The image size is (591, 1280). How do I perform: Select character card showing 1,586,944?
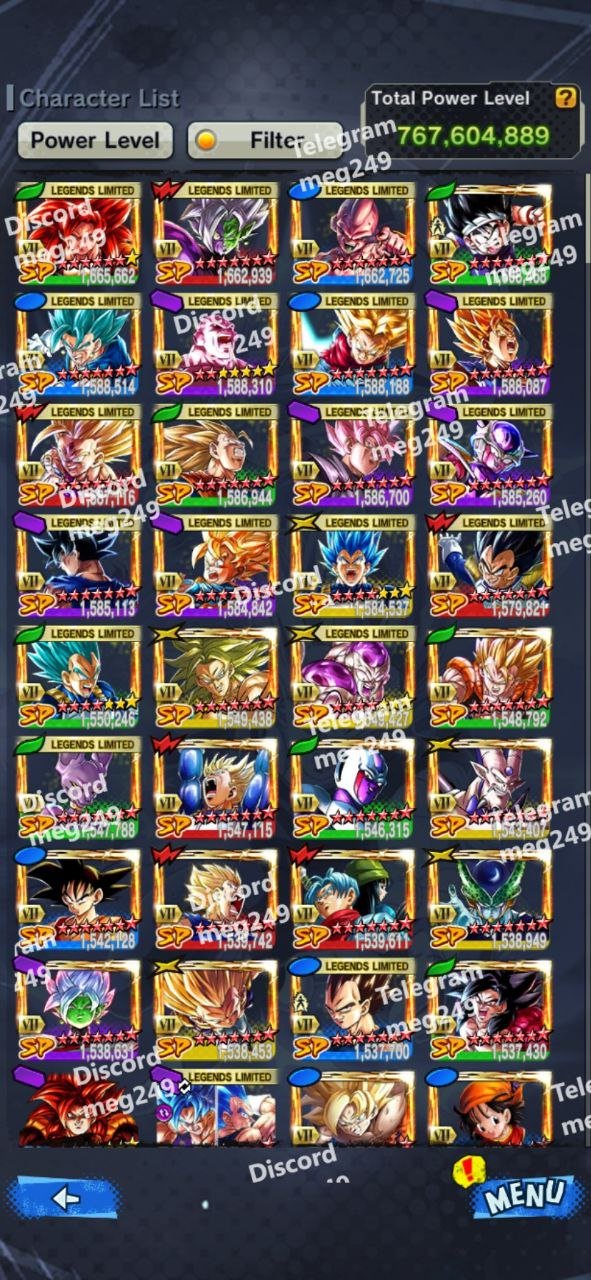point(216,454)
